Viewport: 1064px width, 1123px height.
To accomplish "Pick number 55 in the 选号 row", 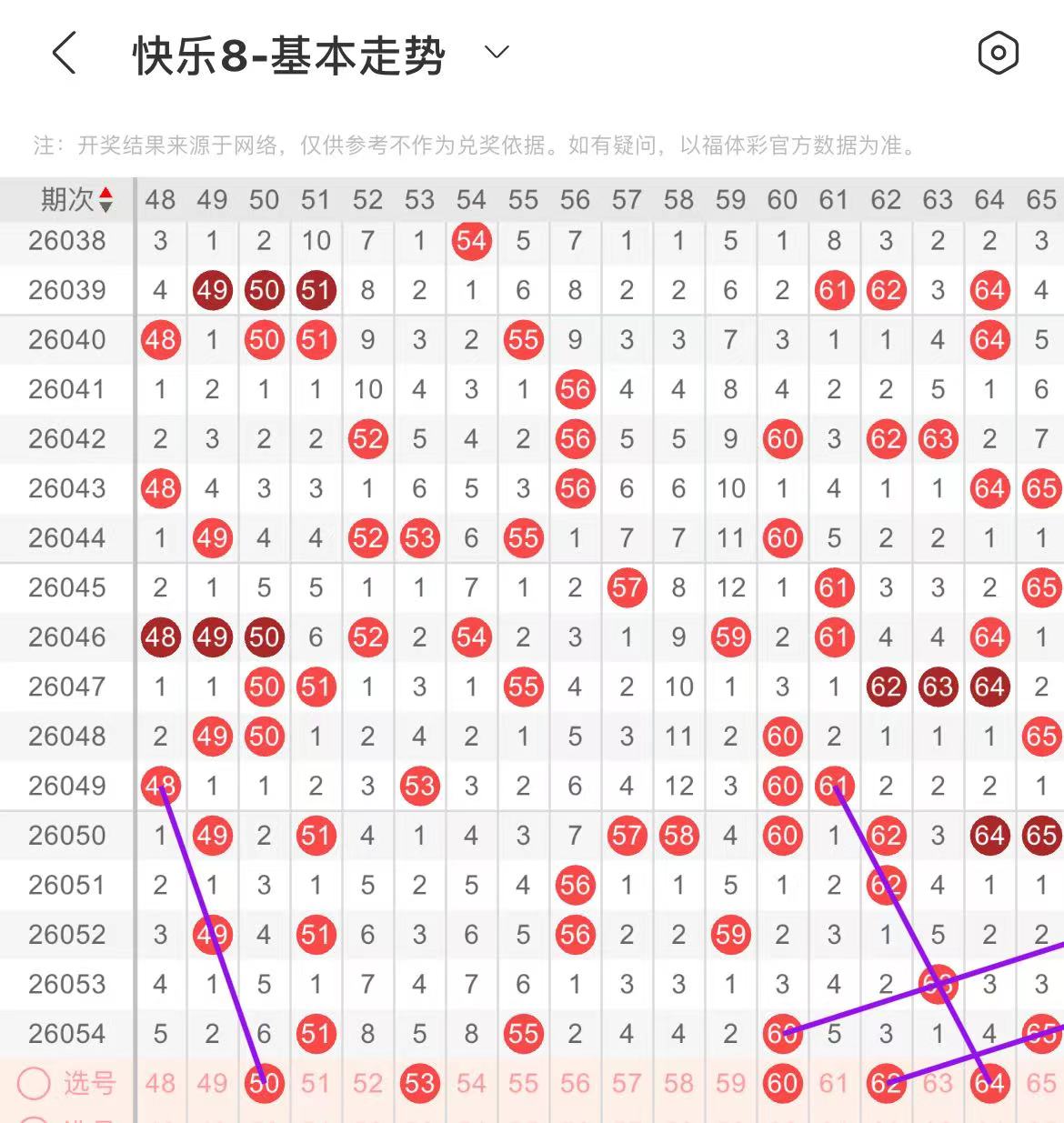I will pyautogui.click(x=523, y=1083).
